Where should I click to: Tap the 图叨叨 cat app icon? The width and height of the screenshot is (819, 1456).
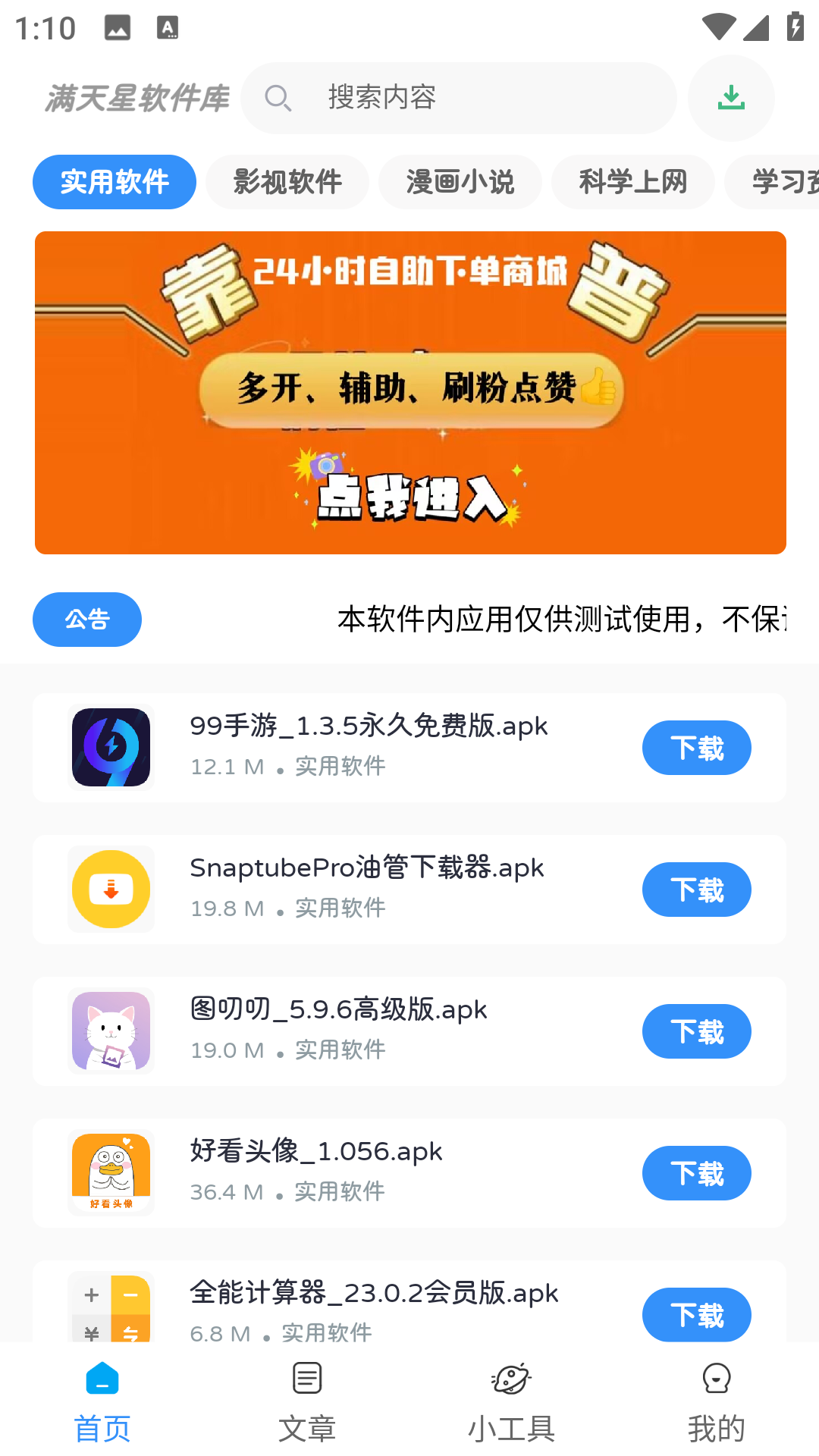coord(111,1031)
